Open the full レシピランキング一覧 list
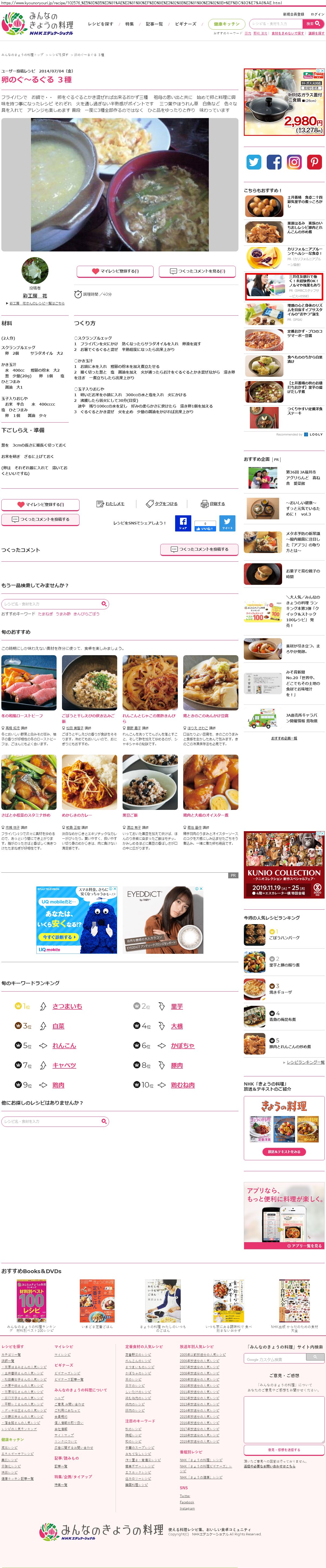 pos(305,1063)
